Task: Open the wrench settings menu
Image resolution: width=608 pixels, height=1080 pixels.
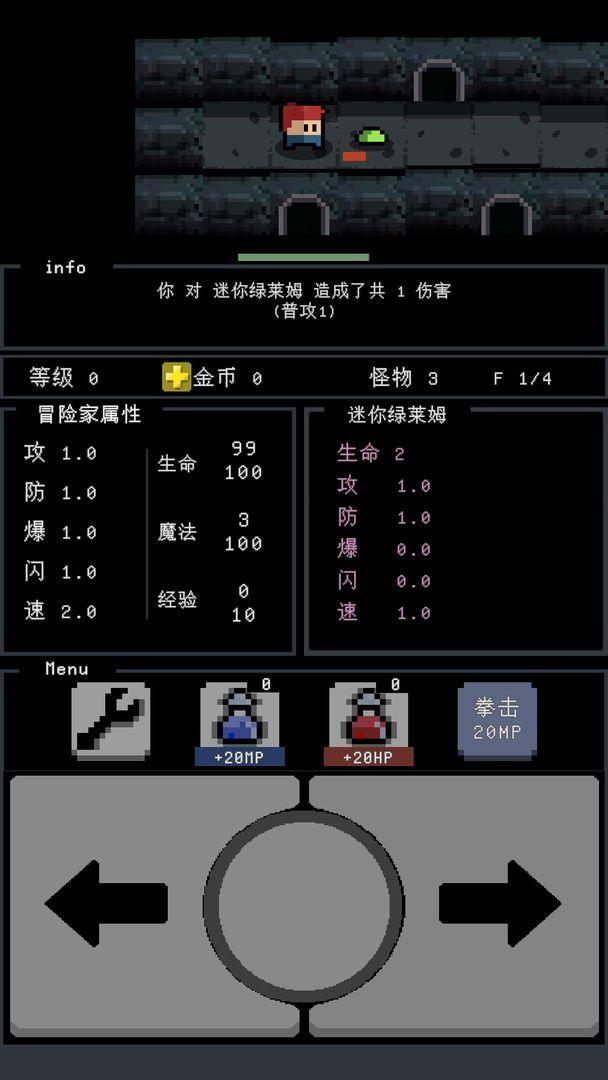Action: [x=110, y=720]
